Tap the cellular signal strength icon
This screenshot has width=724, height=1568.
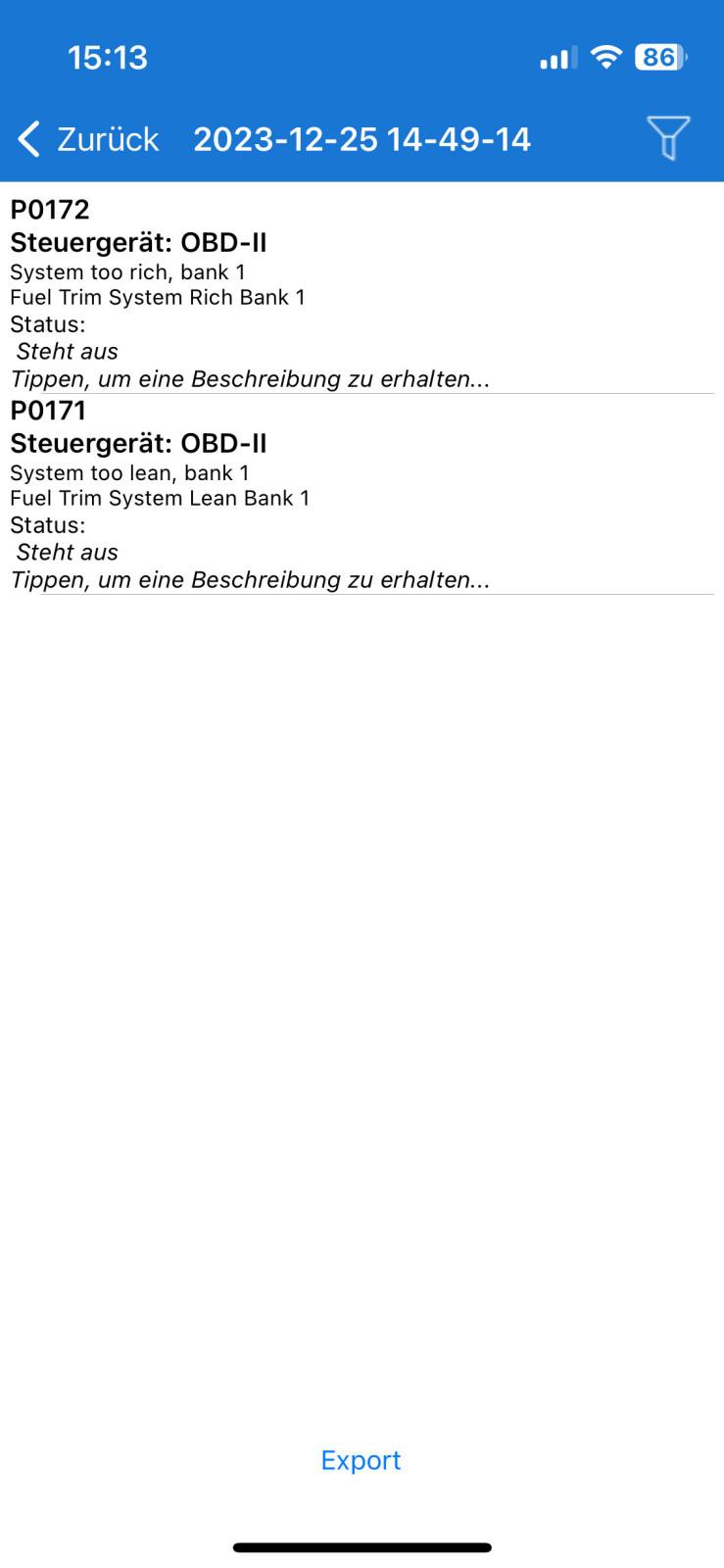(x=555, y=57)
